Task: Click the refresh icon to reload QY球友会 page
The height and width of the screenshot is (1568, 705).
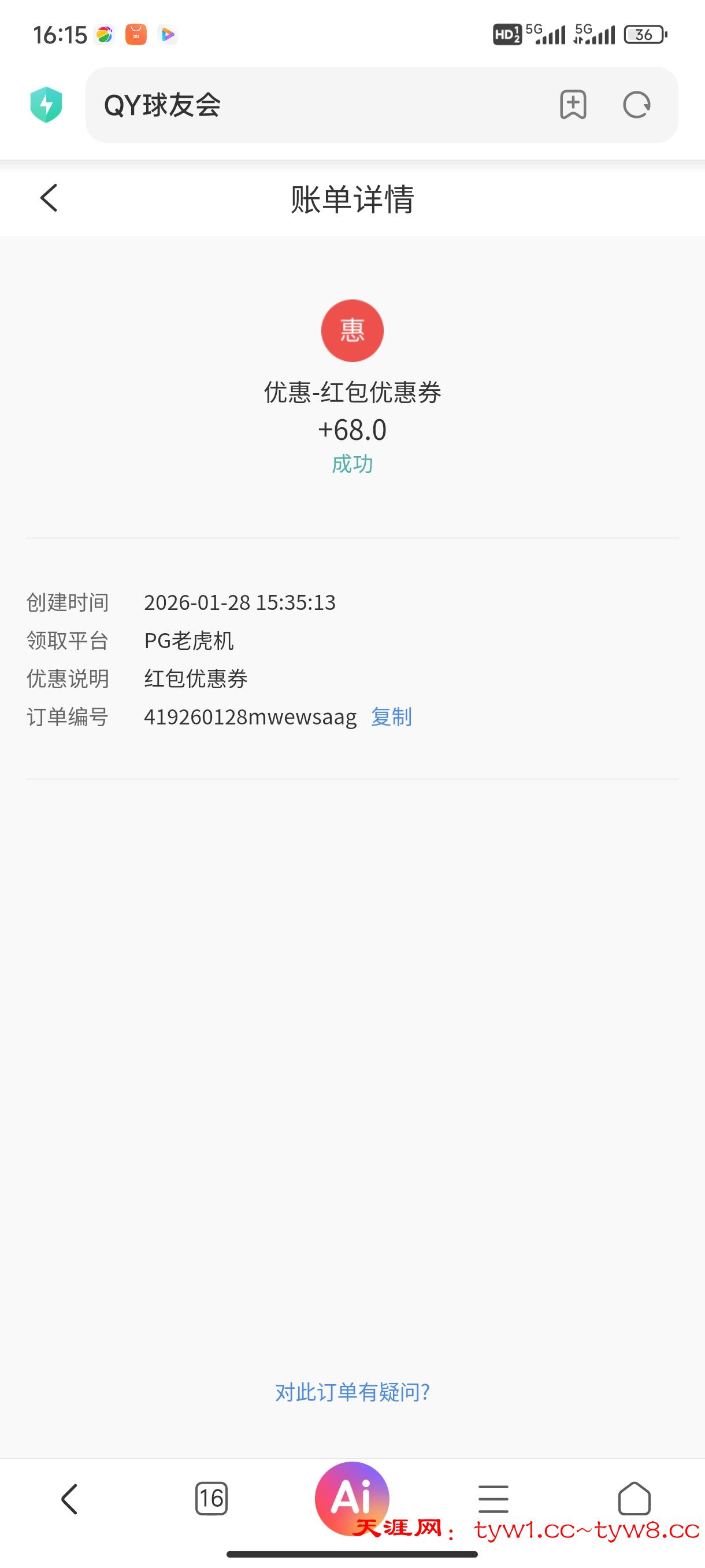Action: click(637, 105)
